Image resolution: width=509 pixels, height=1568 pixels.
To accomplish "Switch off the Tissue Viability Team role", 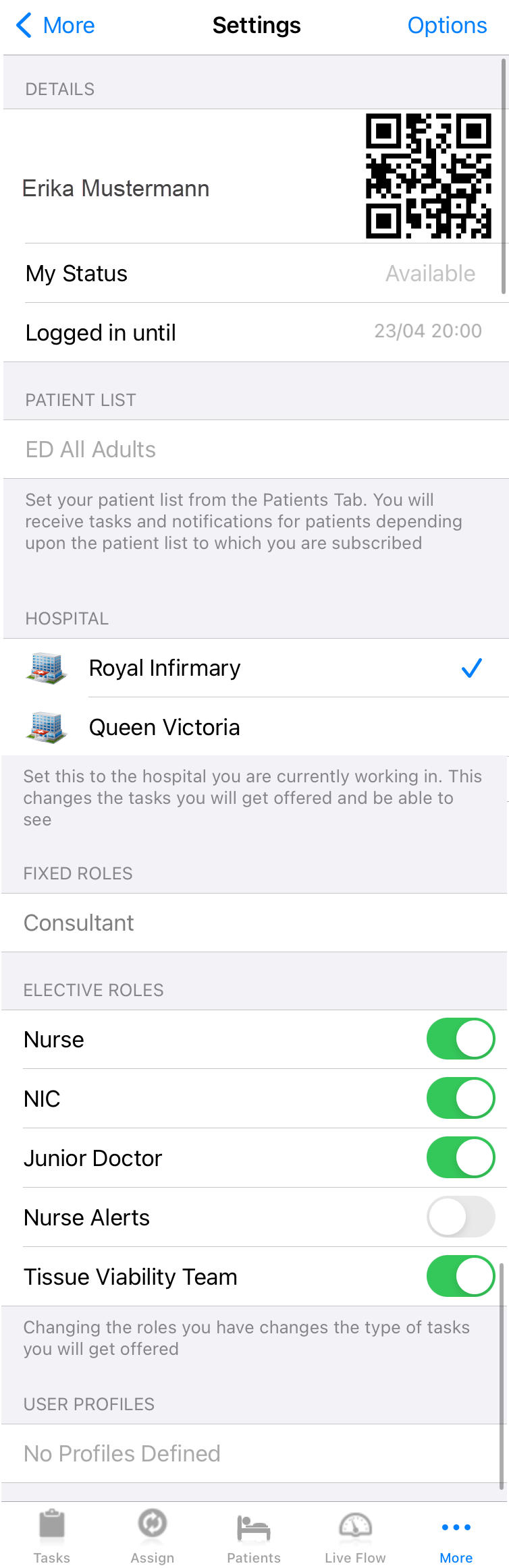I will (x=460, y=1276).
